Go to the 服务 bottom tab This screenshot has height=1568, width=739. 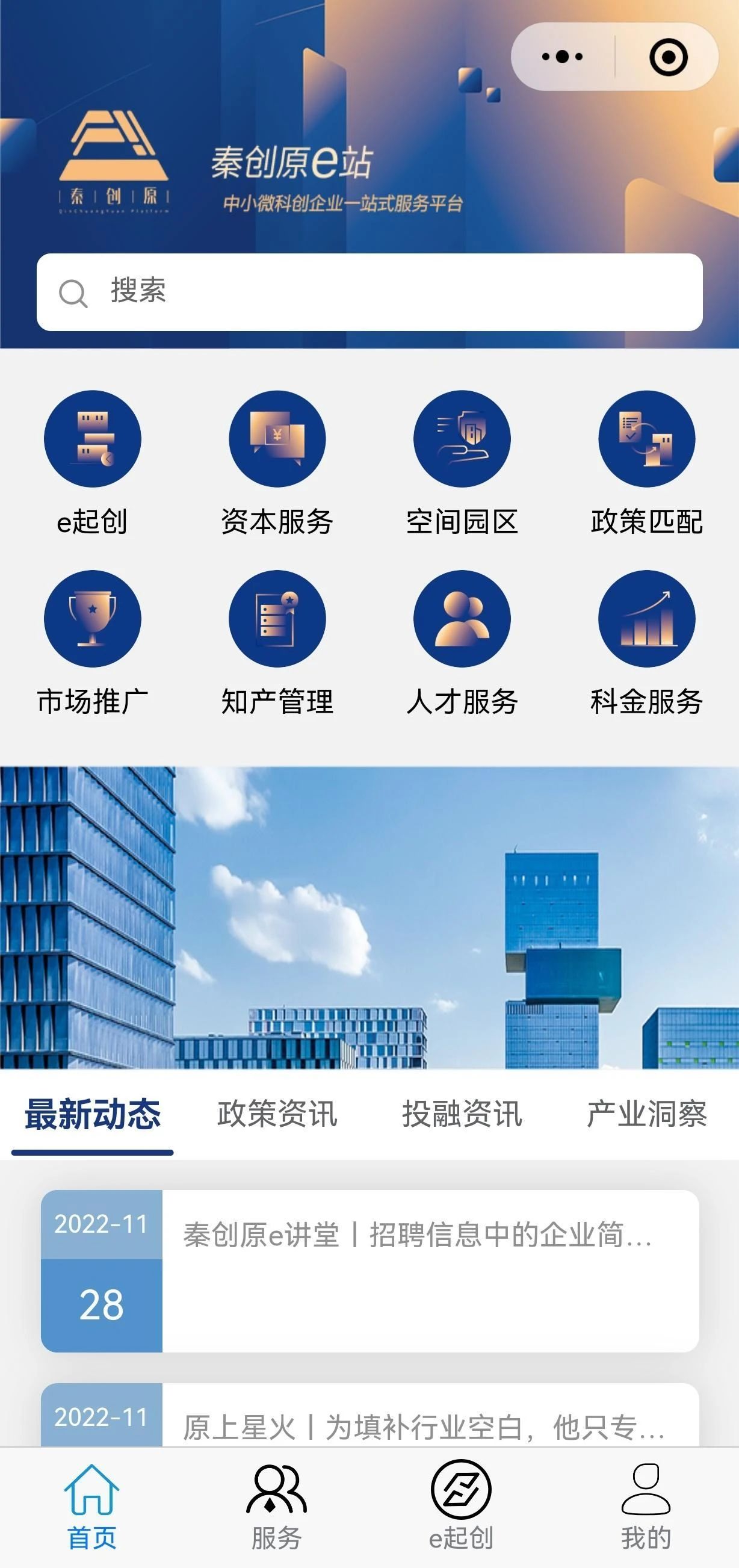tap(277, 1506)
